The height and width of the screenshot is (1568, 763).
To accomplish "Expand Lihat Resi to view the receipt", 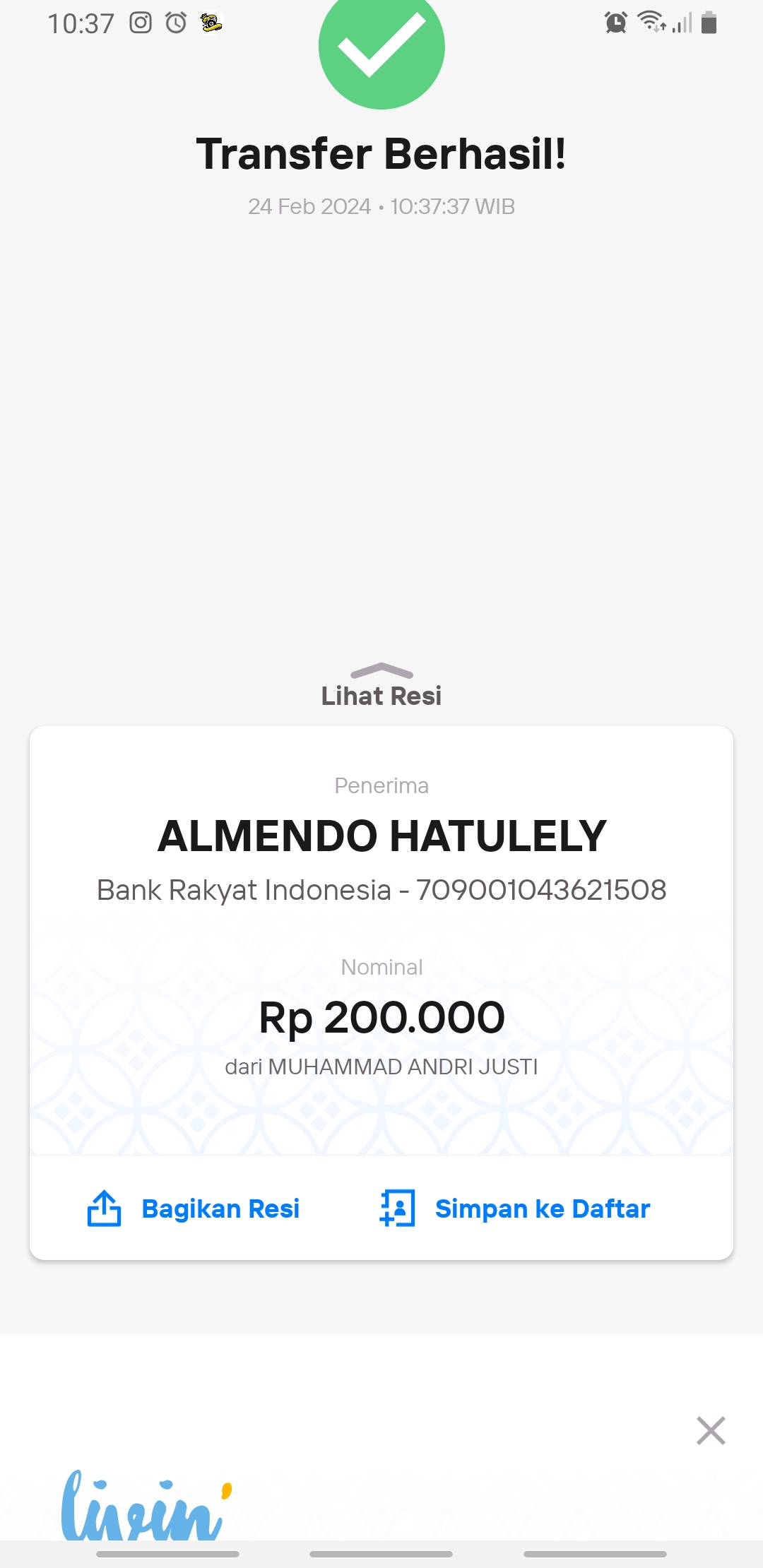I will coord(381,685).
